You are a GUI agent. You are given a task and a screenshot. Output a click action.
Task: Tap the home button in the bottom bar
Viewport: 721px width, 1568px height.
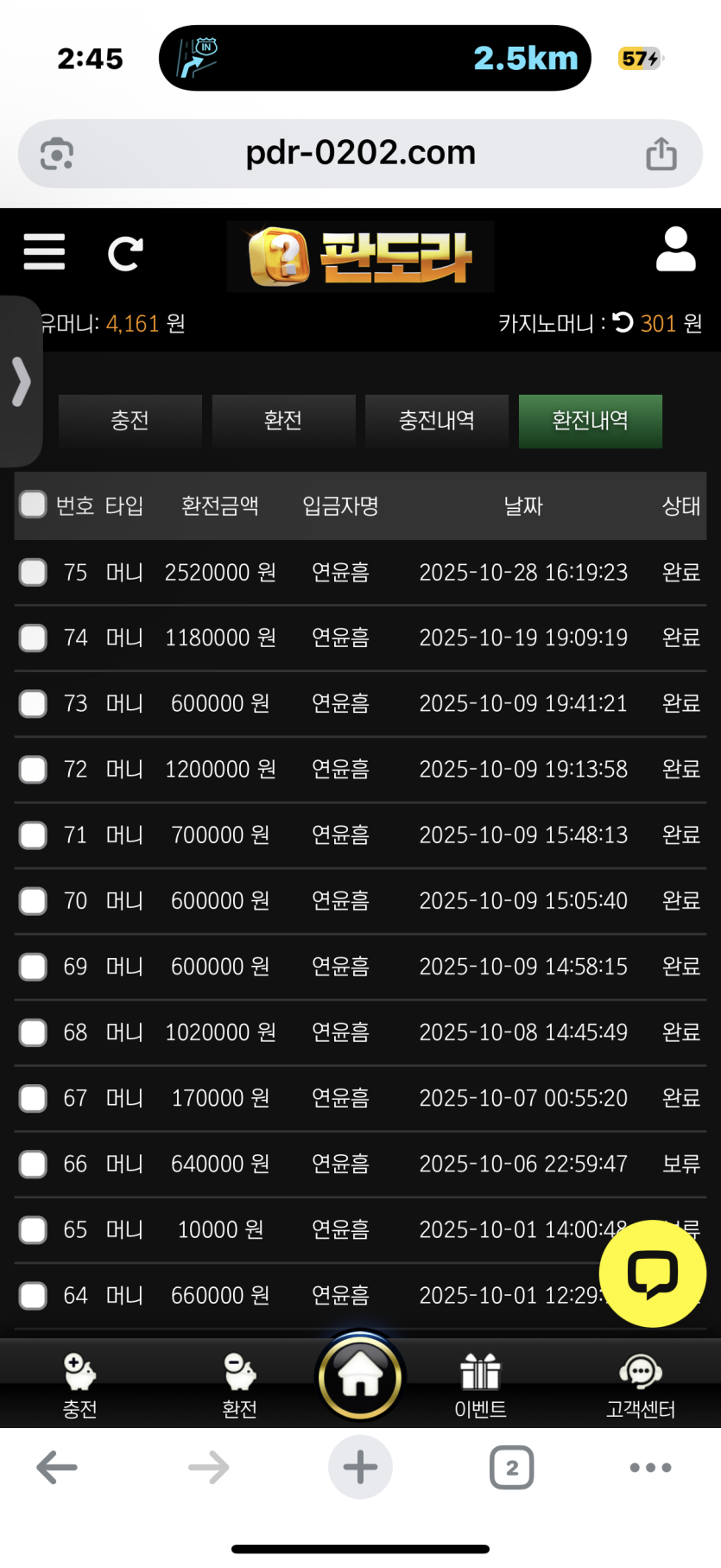coord(360,1378)
